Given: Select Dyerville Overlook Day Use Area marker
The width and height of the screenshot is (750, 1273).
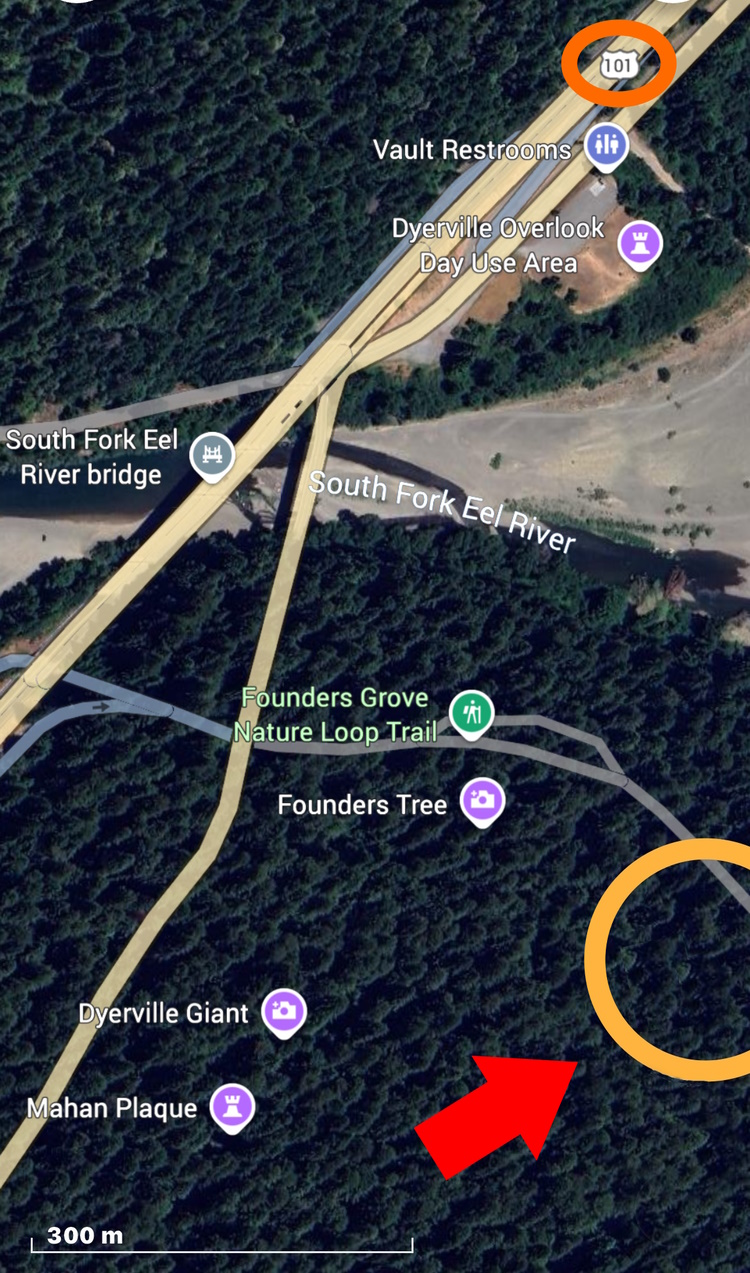Looking at the screenshot, I should (640, 244).
